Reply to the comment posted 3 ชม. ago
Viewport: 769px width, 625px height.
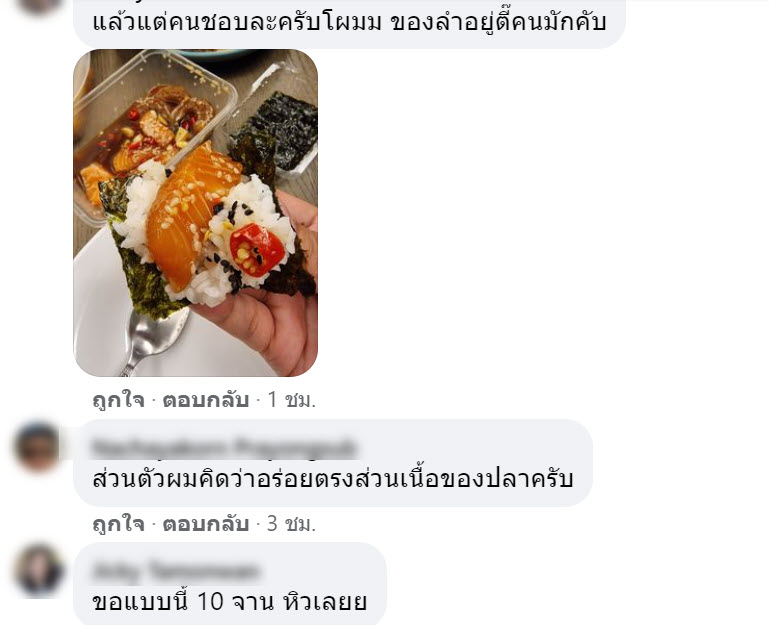206,523
